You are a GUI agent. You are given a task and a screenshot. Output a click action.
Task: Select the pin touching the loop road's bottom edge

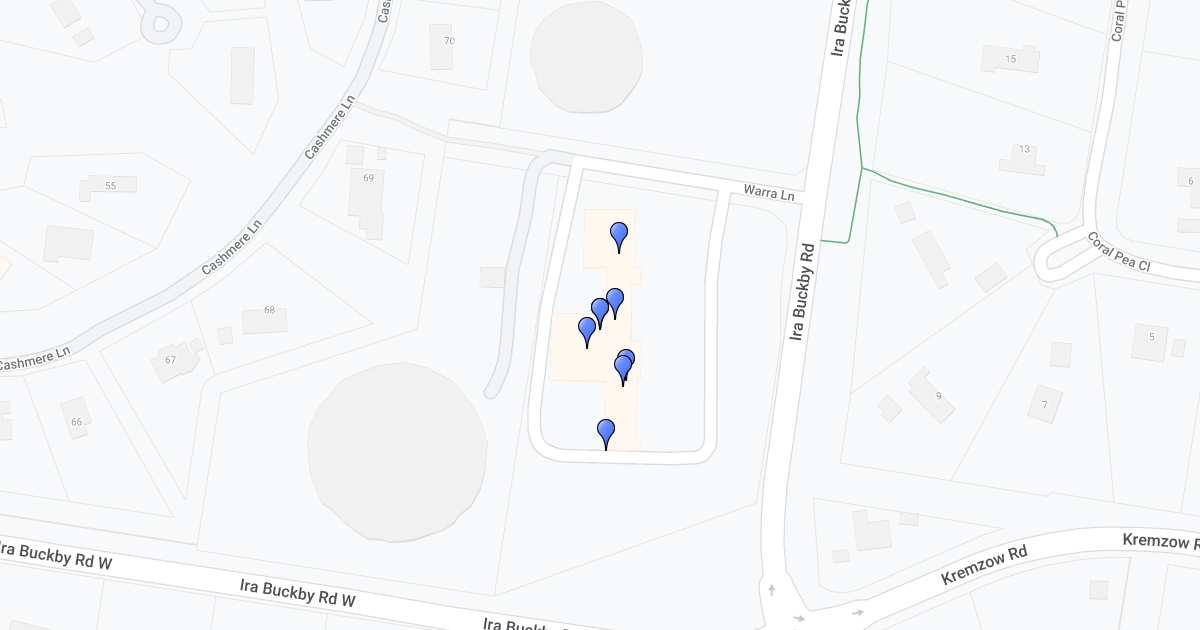point(605,432)
